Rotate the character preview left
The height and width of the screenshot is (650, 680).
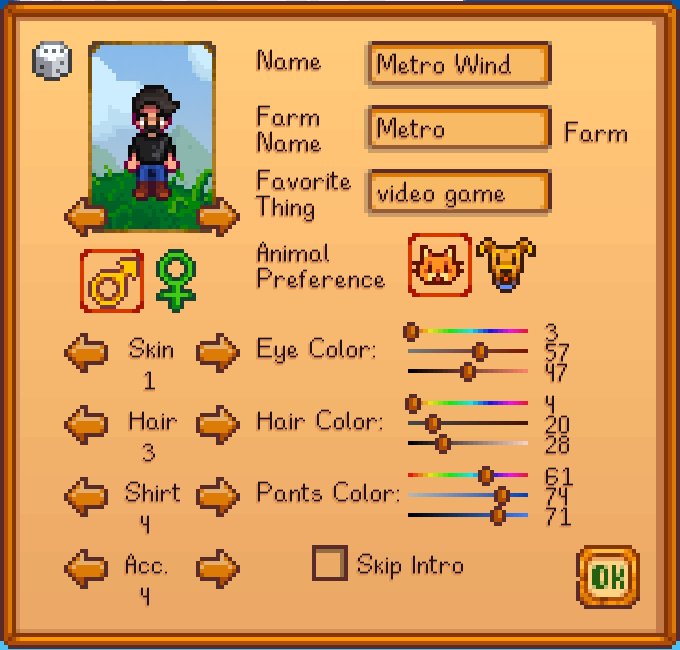click(x=84, y=214)
